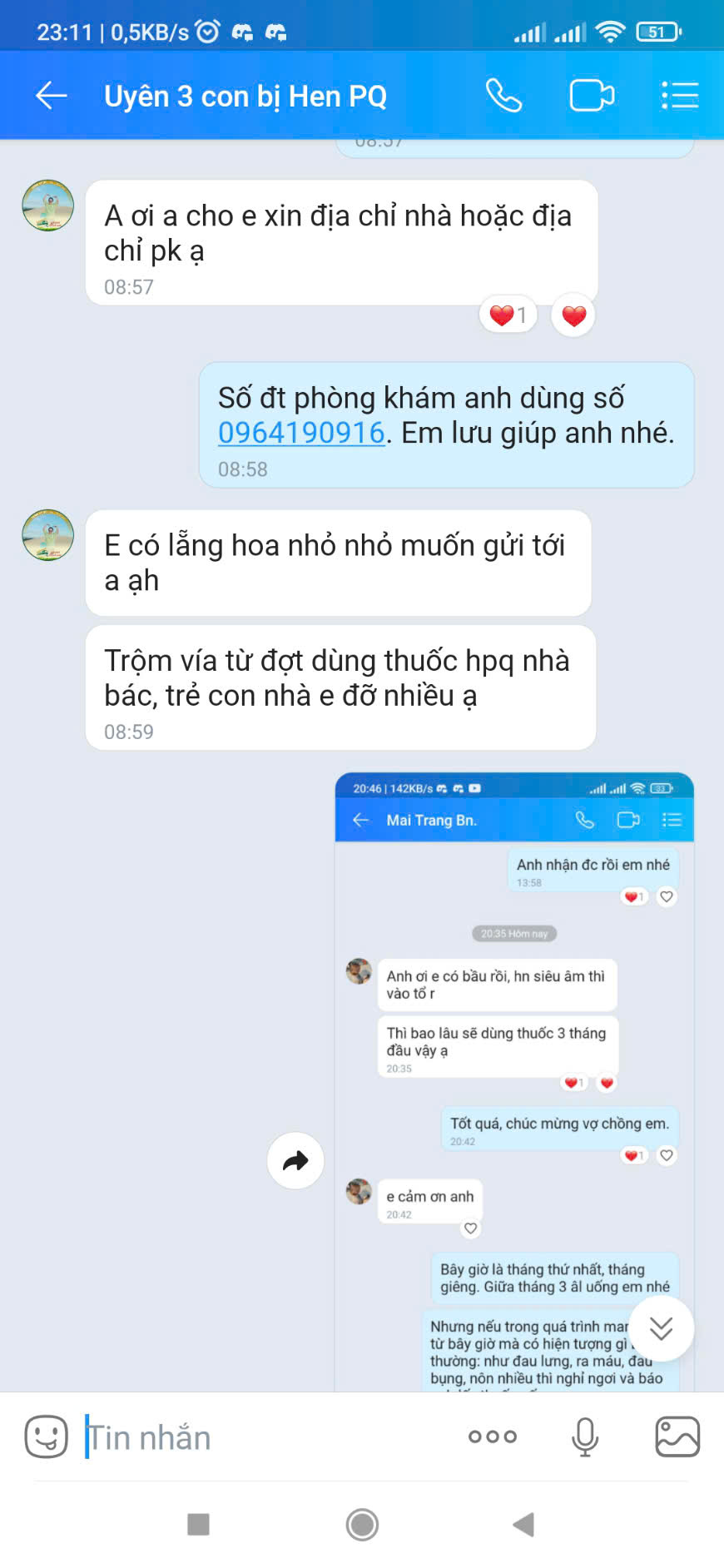Open the photo gallery to send an image
Screen dimensions: 724x1568
coord(677,1437)
